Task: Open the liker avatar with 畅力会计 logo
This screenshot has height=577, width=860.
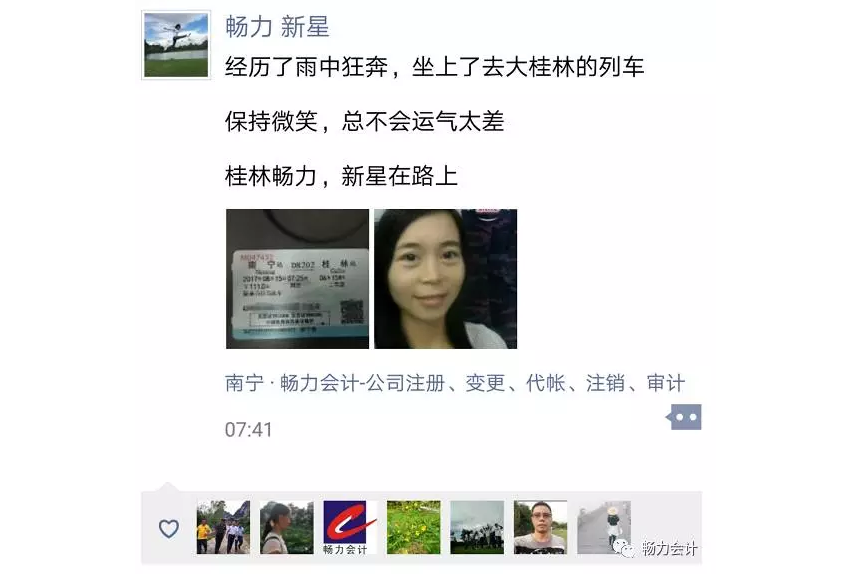Action: tap(350, 527)
